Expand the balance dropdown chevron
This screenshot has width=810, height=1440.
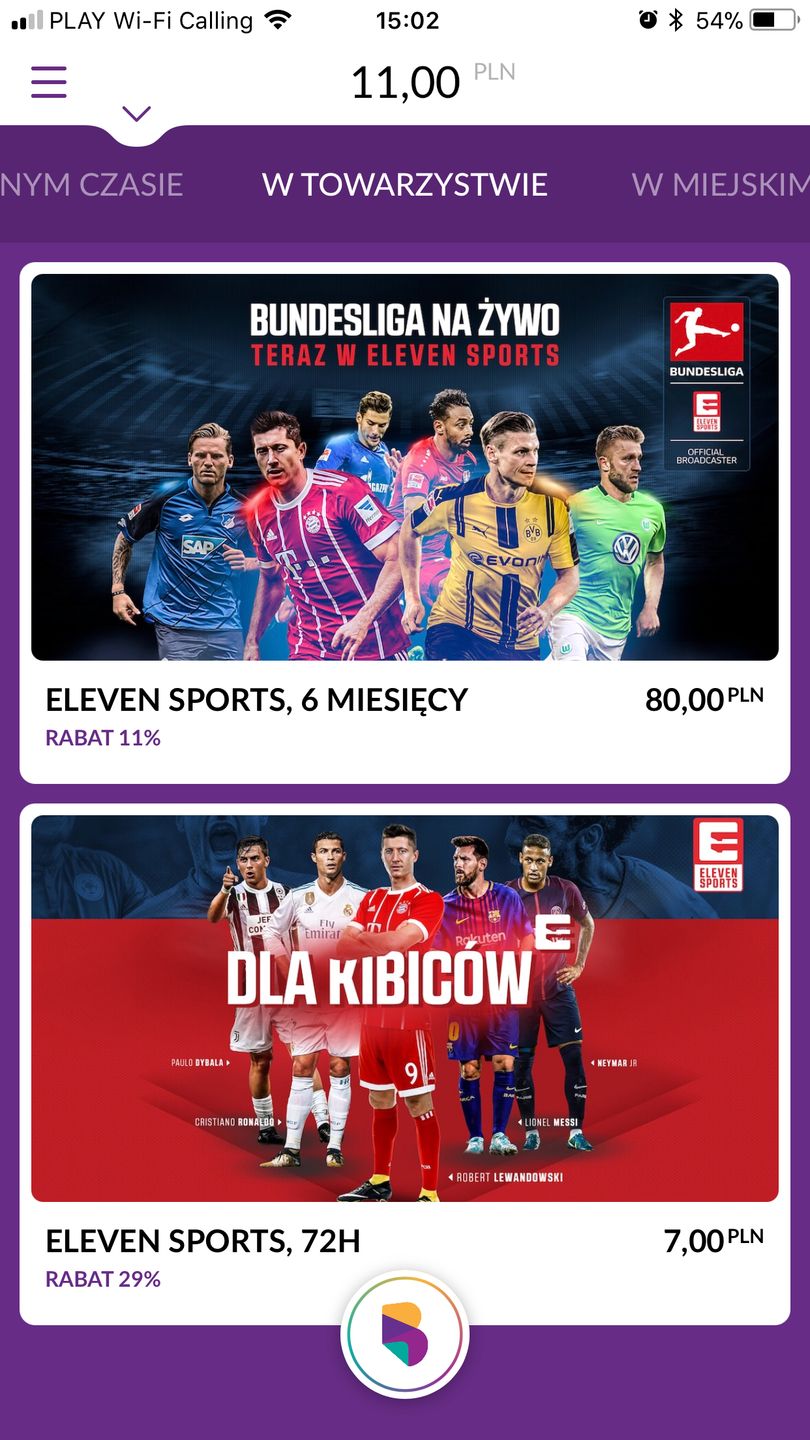click(x=136, y=114)
